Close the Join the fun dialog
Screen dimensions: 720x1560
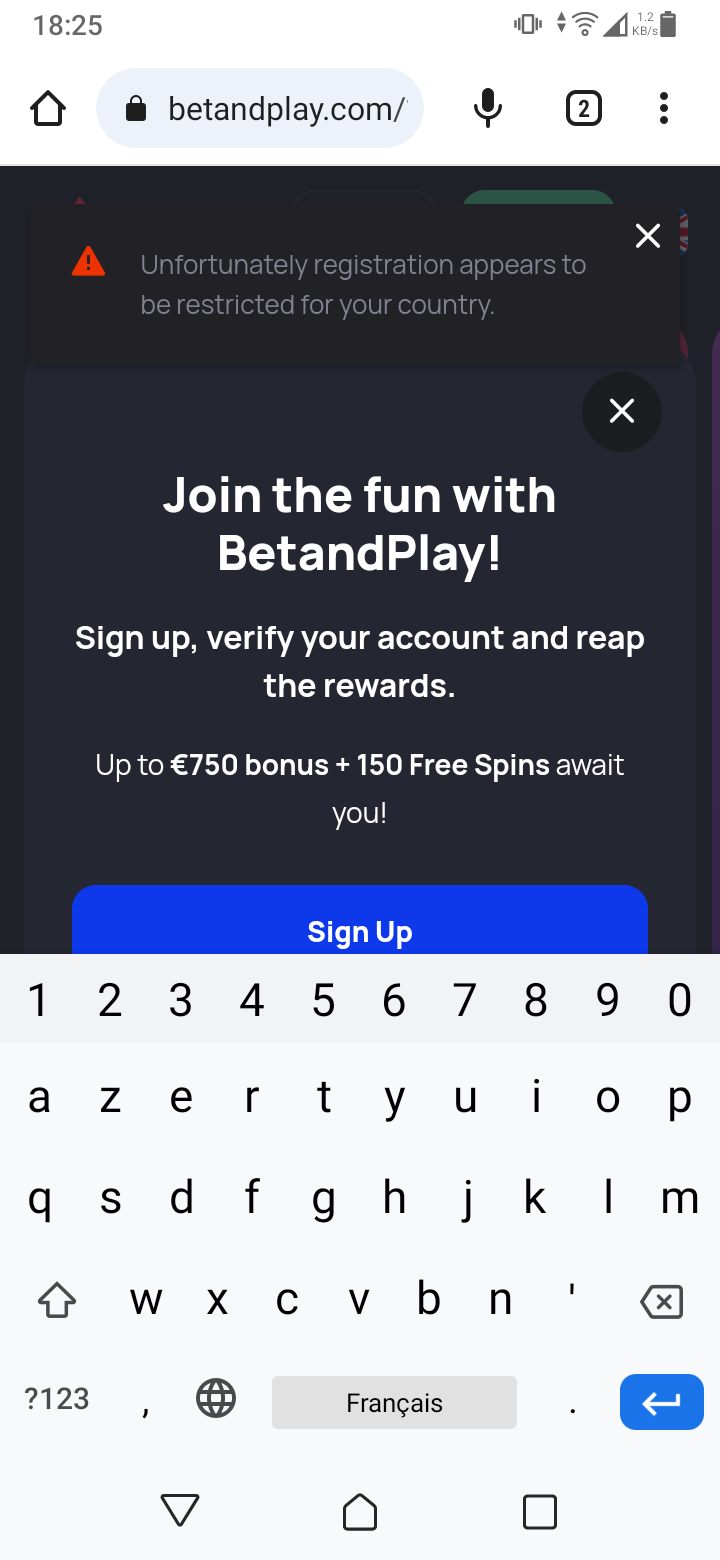pyautogui.click(x=622, y=411)
